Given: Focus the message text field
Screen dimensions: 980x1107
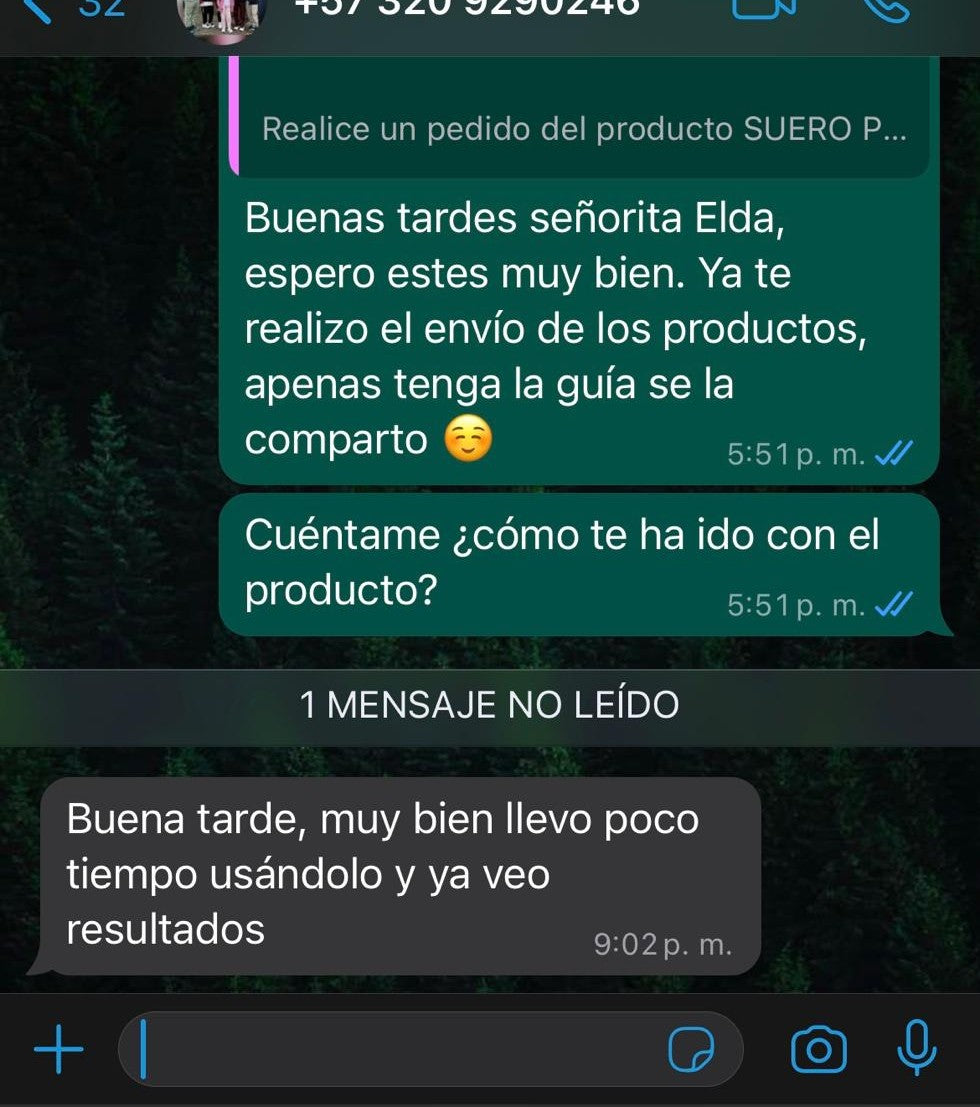Looking at the screenshot, I should pyautogui.click(x=400, y=1049).
